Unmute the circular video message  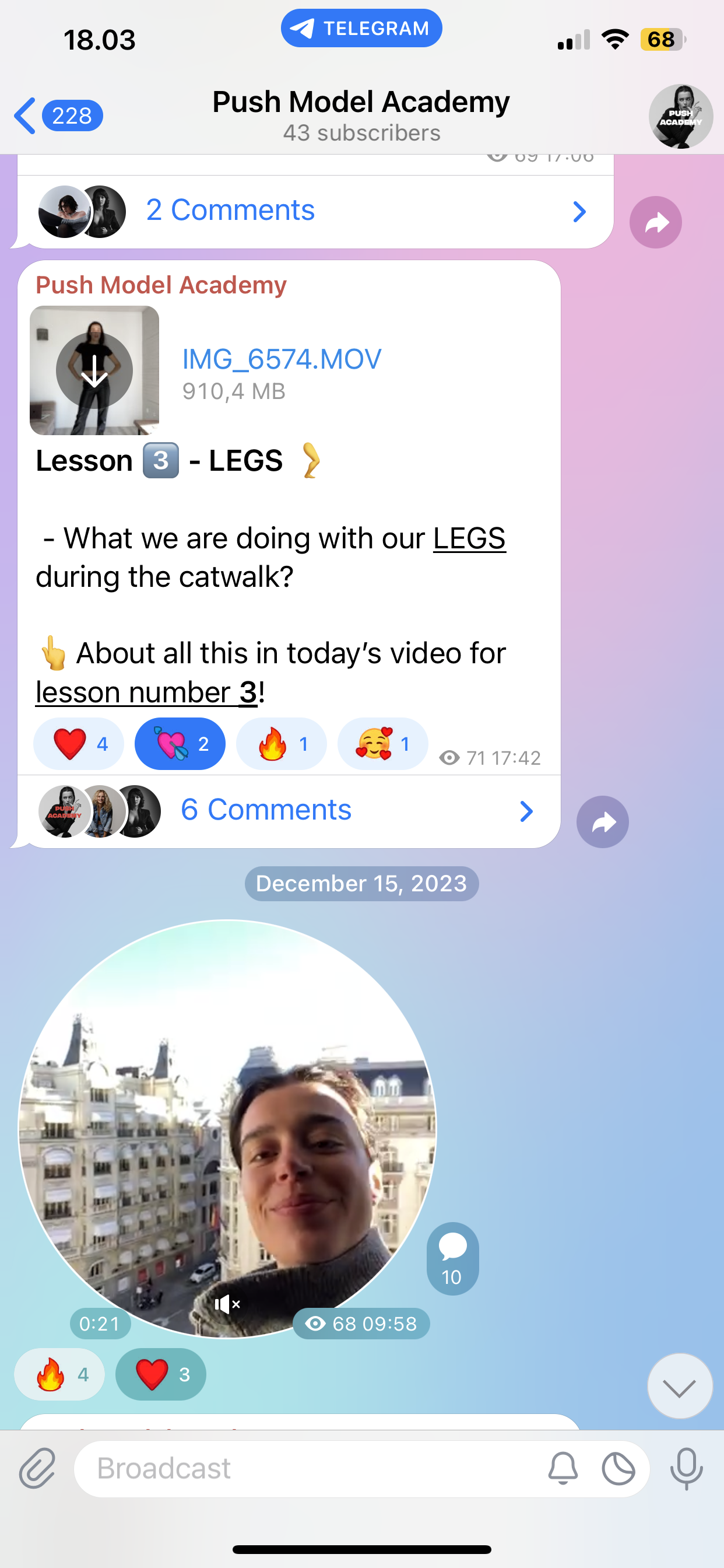click(x=227, y=1303)
